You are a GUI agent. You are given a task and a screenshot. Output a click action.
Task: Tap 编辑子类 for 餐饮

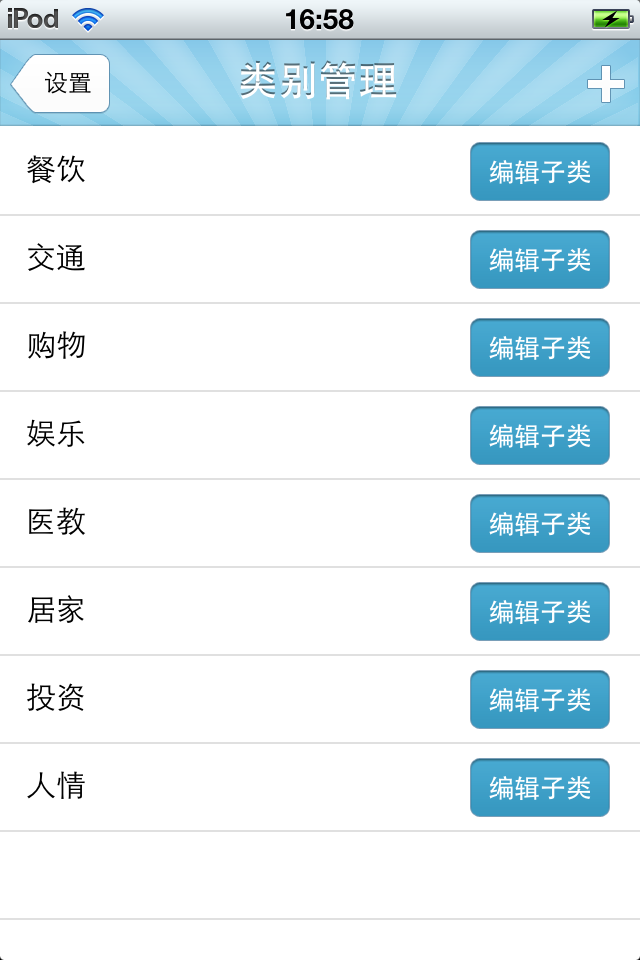click(540, 172)
